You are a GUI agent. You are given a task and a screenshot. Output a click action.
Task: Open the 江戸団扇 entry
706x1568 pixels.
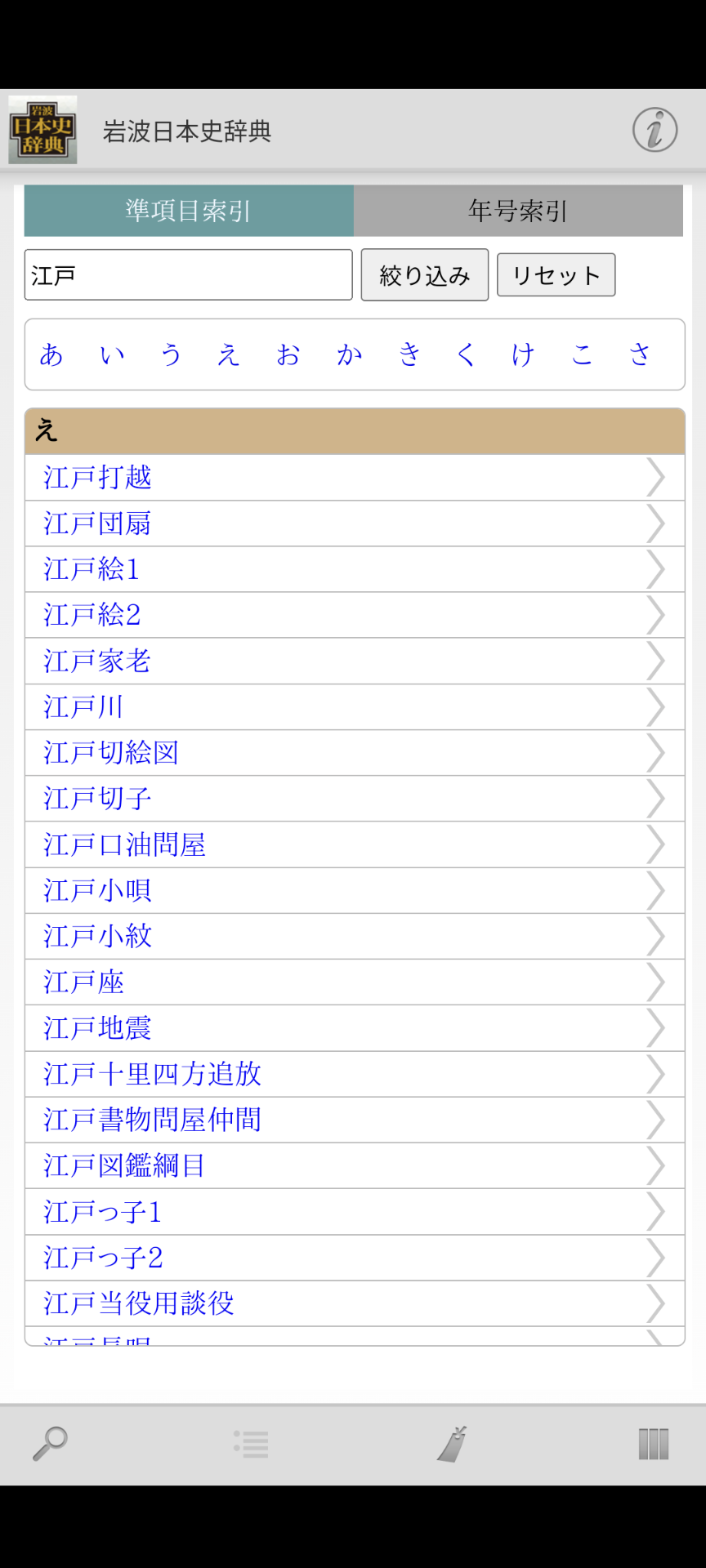point(355,523)
